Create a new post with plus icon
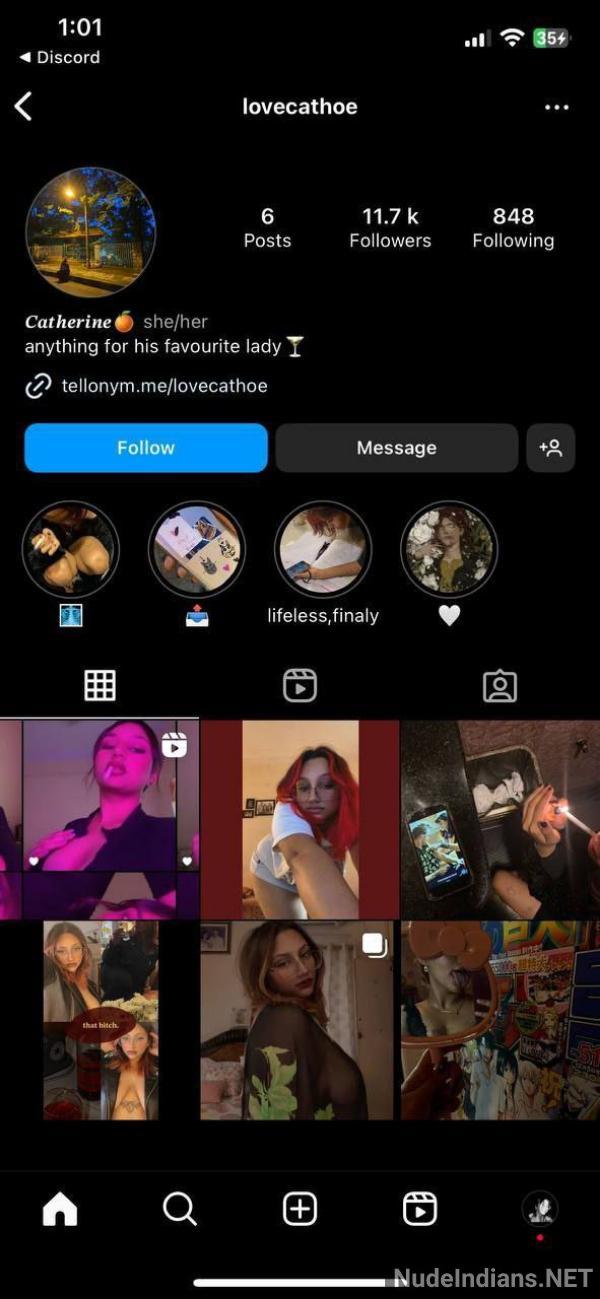600x1299 pixels. pos(300,1209)
